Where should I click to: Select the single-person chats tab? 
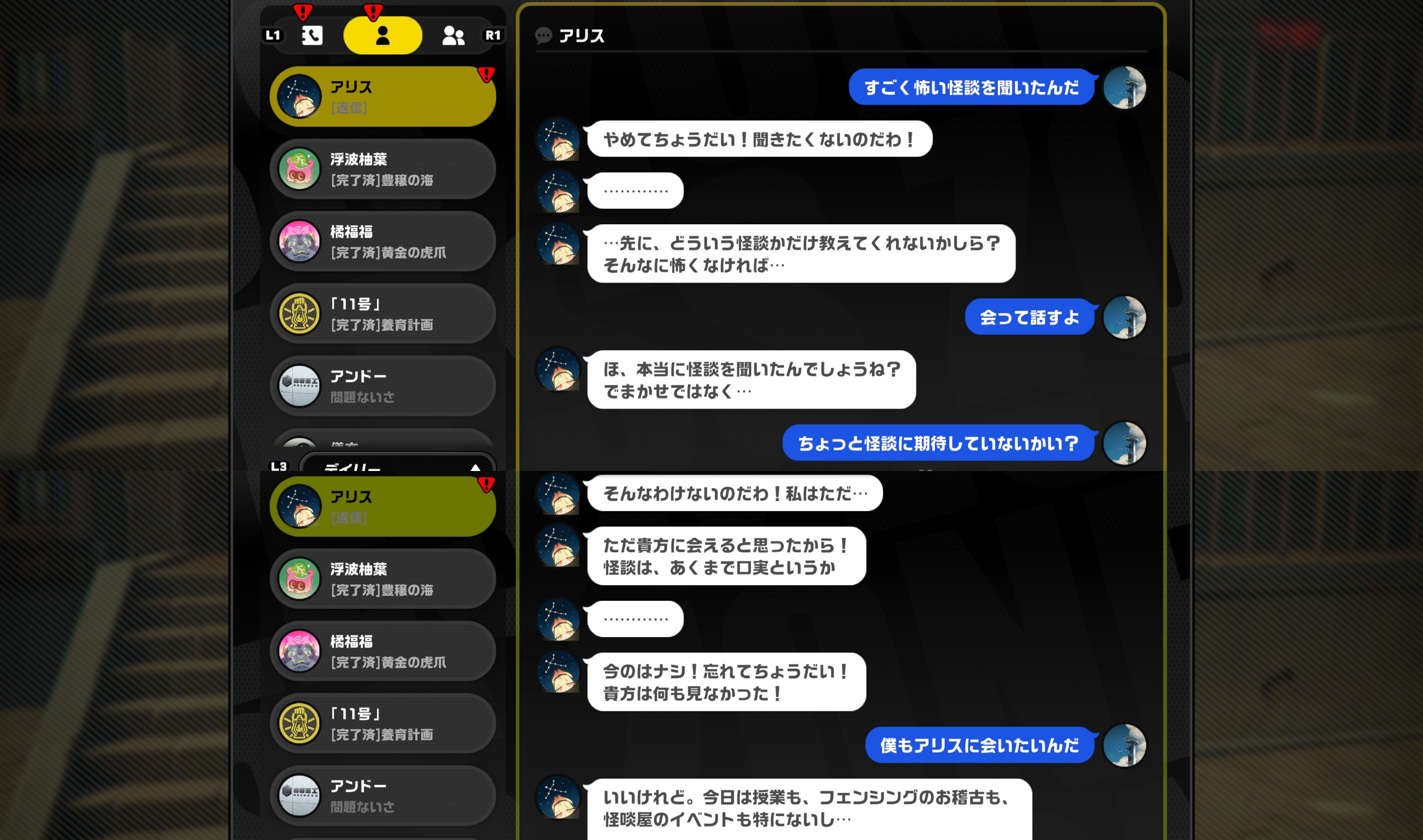click(382, 36)
